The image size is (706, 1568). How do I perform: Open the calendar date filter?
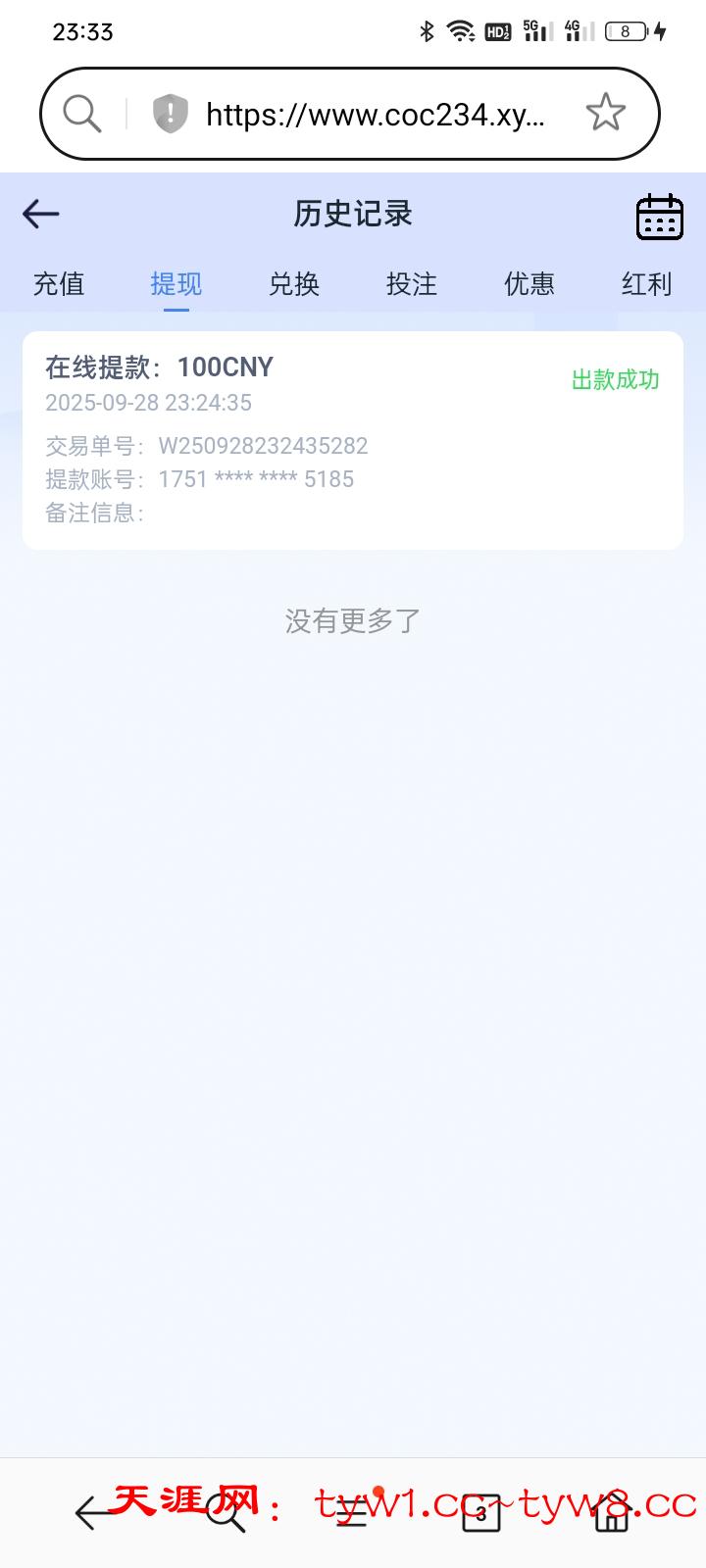(x=659, y=216)
